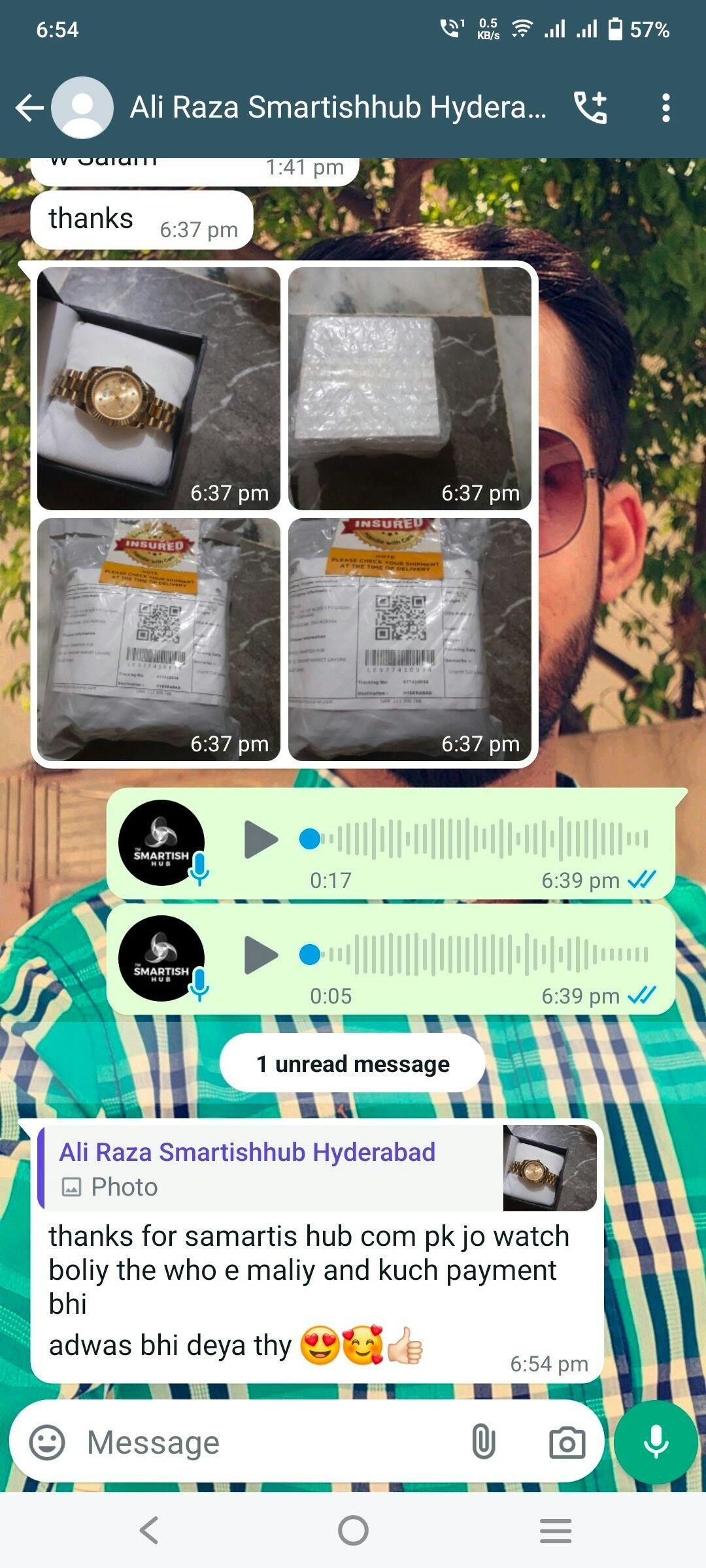This screenshot has width=706, height=1568.
Task: Open the gold watch photo
Action: coord(159,389)
